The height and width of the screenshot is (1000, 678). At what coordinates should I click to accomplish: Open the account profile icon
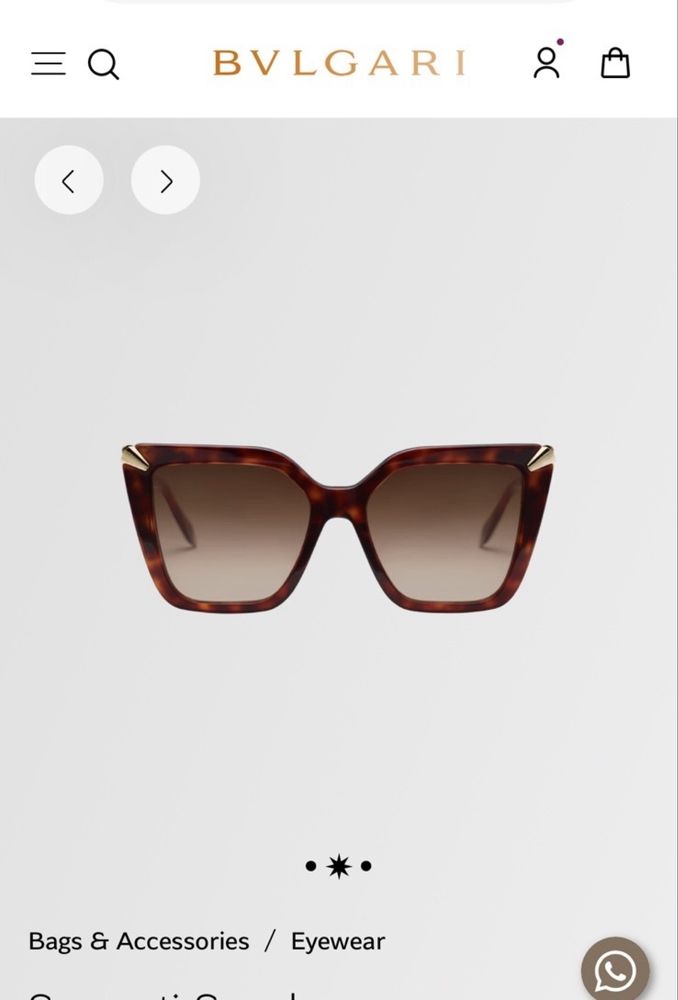click(x=547, y=62)
